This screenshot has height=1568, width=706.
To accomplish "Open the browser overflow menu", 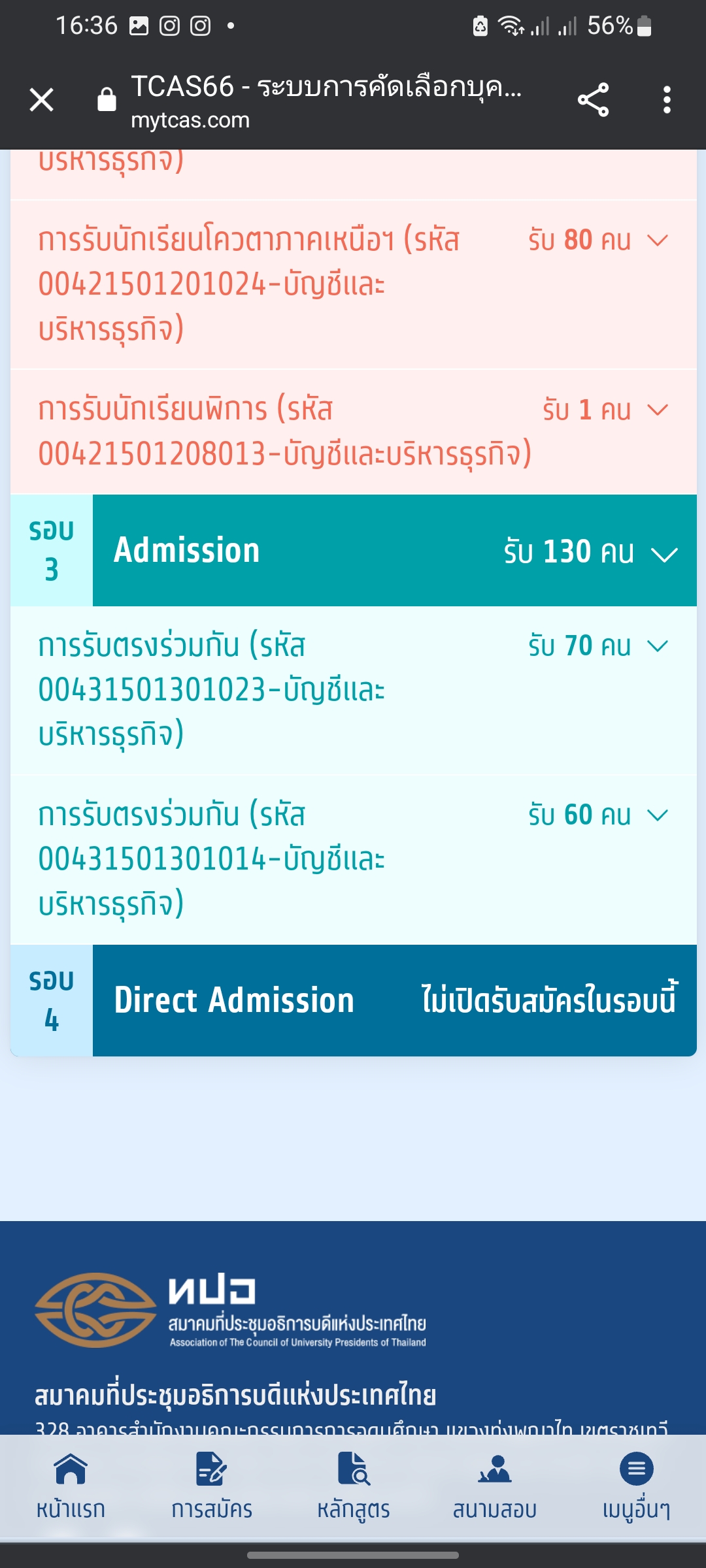I will click(x=667, y=100).
